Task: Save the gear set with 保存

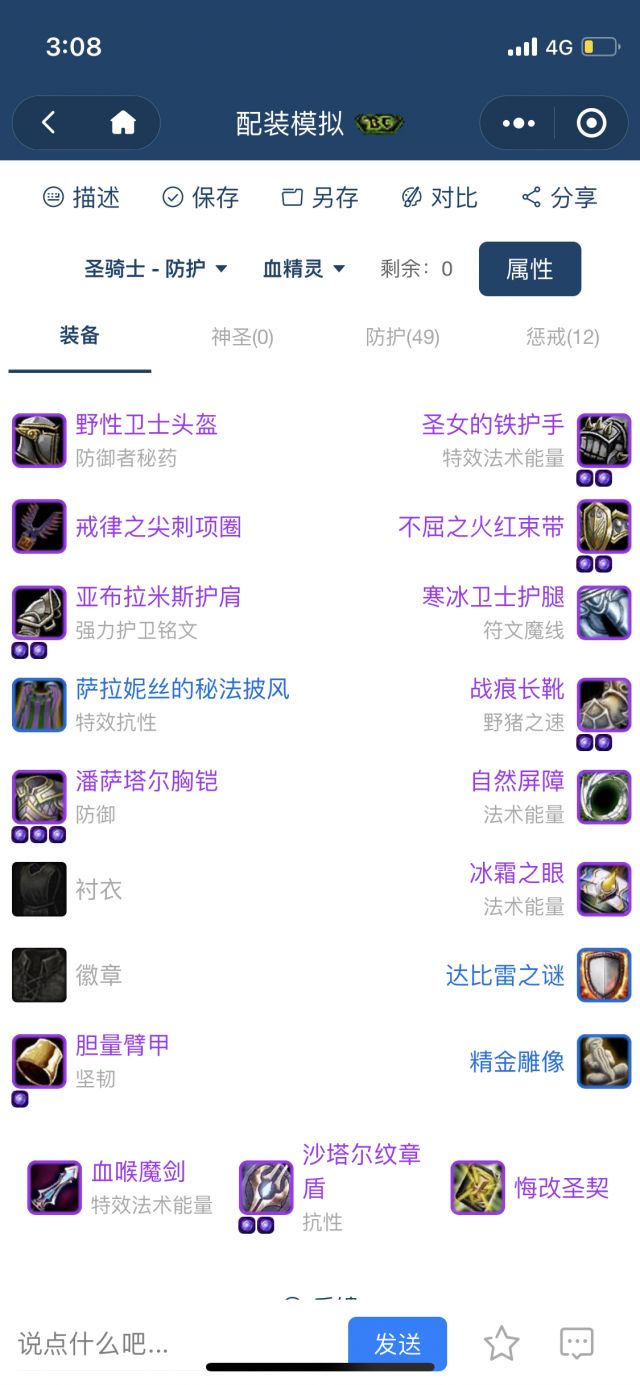Action: (x=201, y=197)
